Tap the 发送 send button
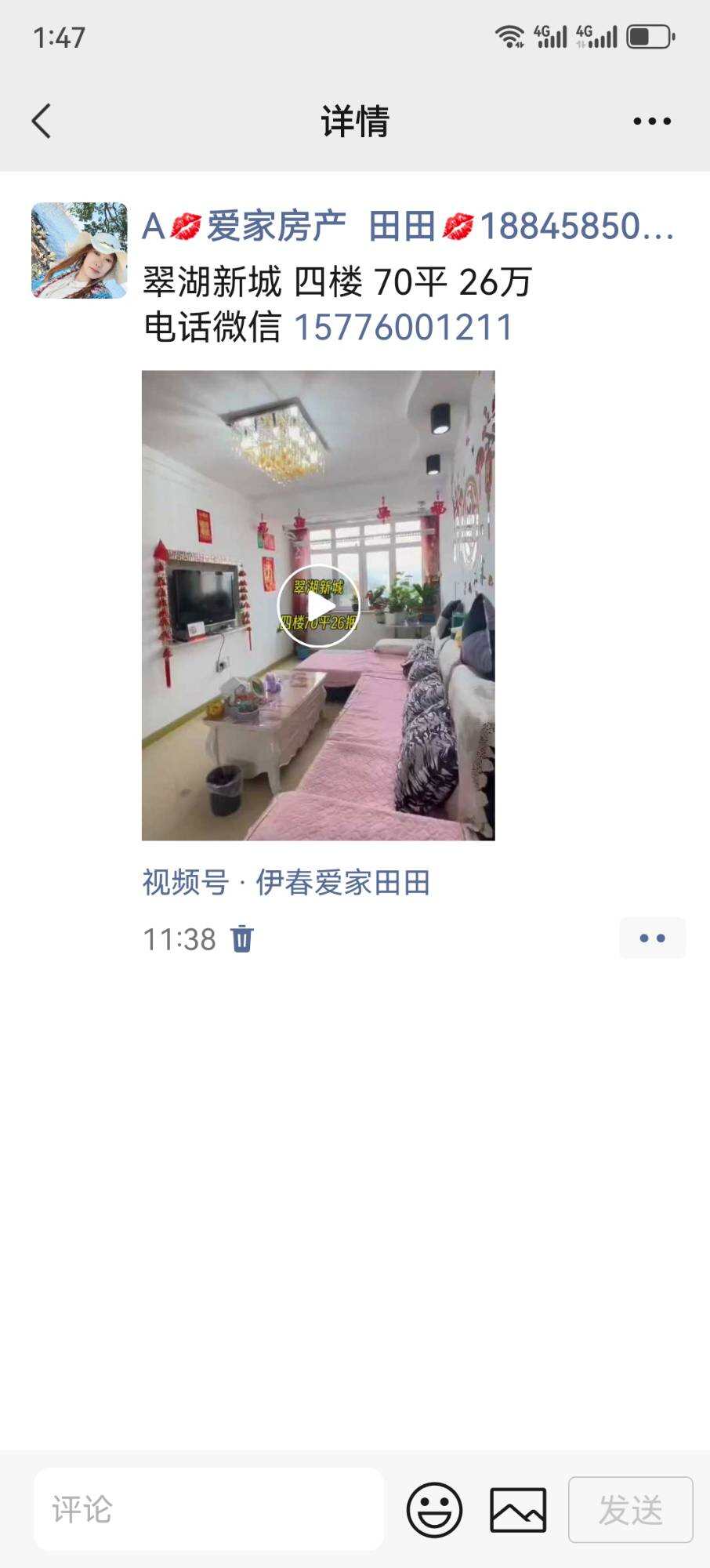 point(630,1509)
